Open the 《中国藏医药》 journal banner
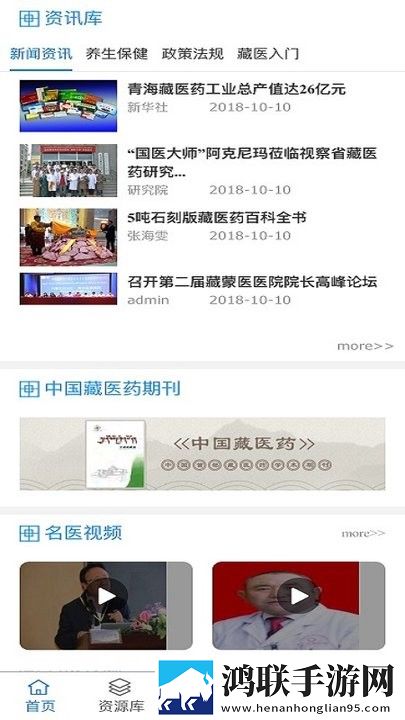The image size is (405, 720). click(202, 454)
